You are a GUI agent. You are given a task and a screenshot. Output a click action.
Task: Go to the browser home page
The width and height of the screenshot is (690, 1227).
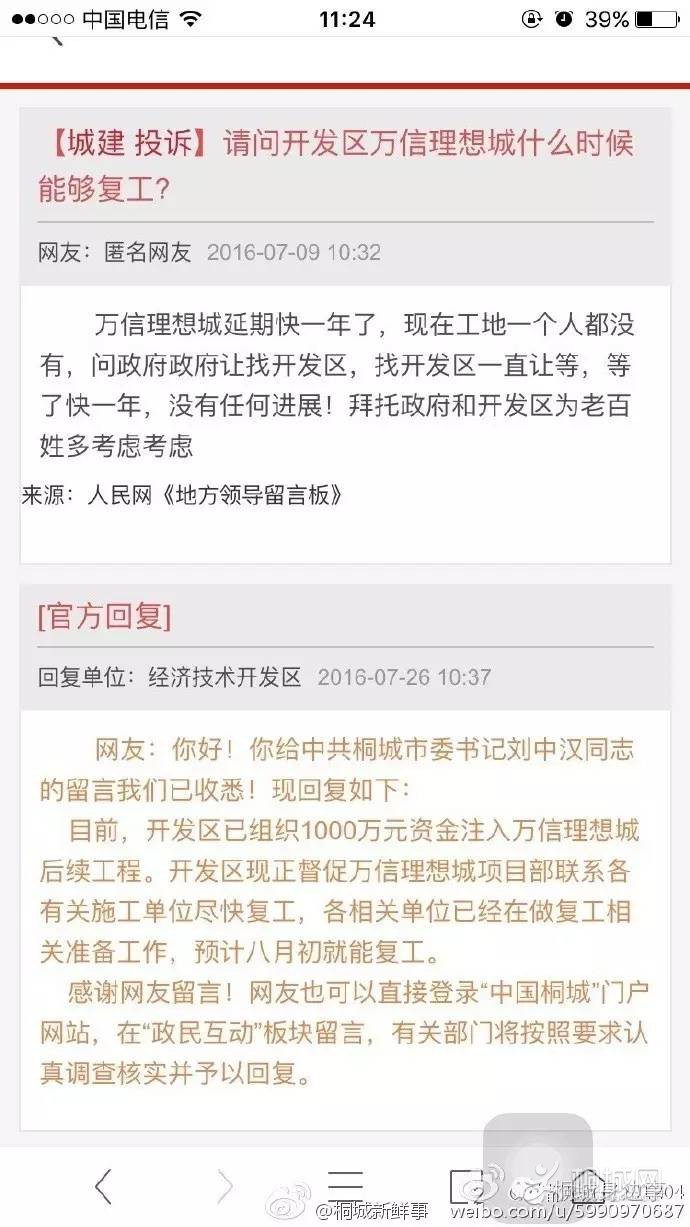click(x=588, y=1186)
